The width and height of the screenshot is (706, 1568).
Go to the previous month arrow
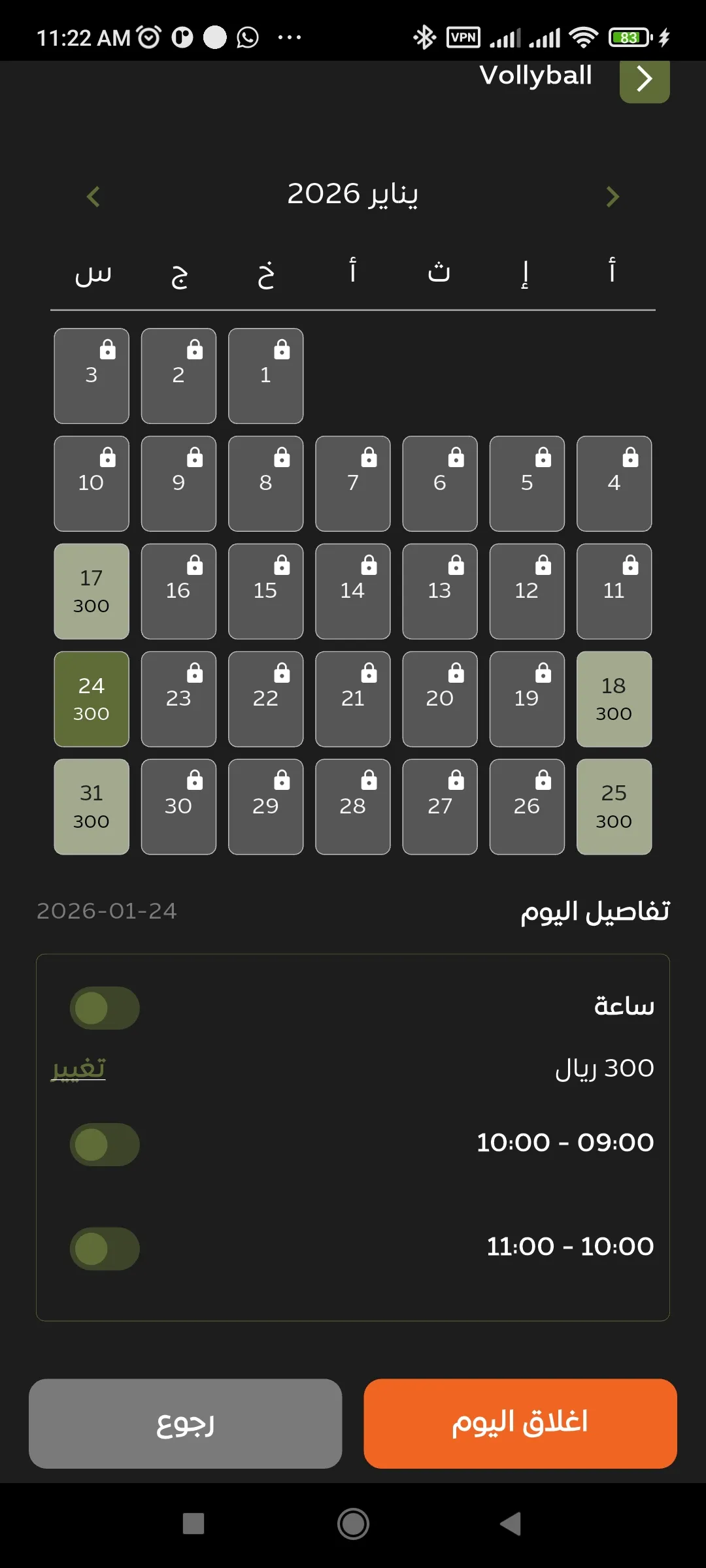click(93, 197)
